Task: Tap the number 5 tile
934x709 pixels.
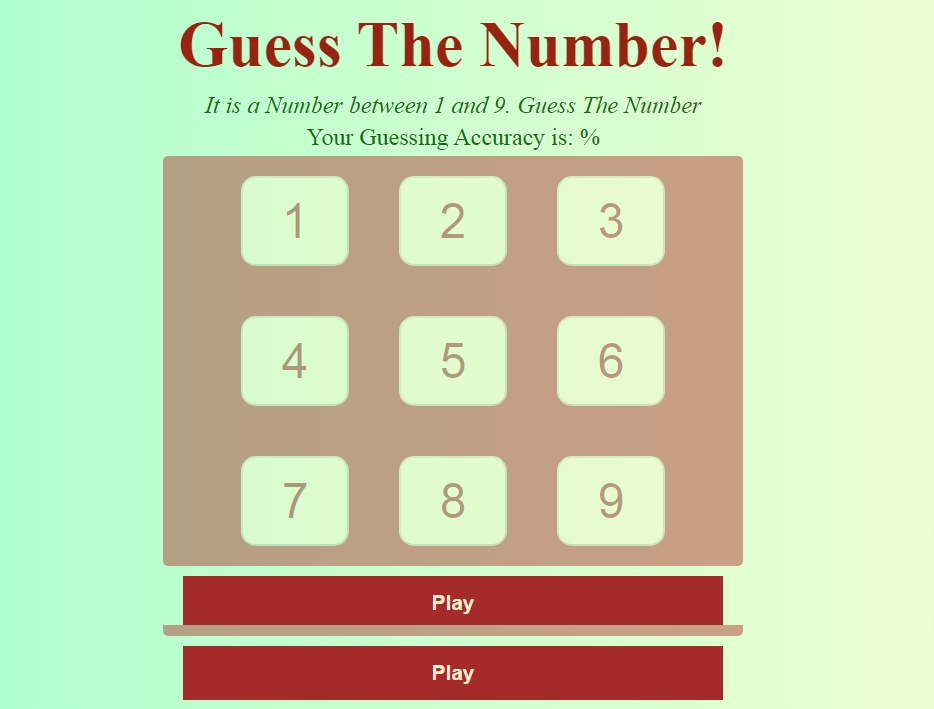Action: pos(453,361)
